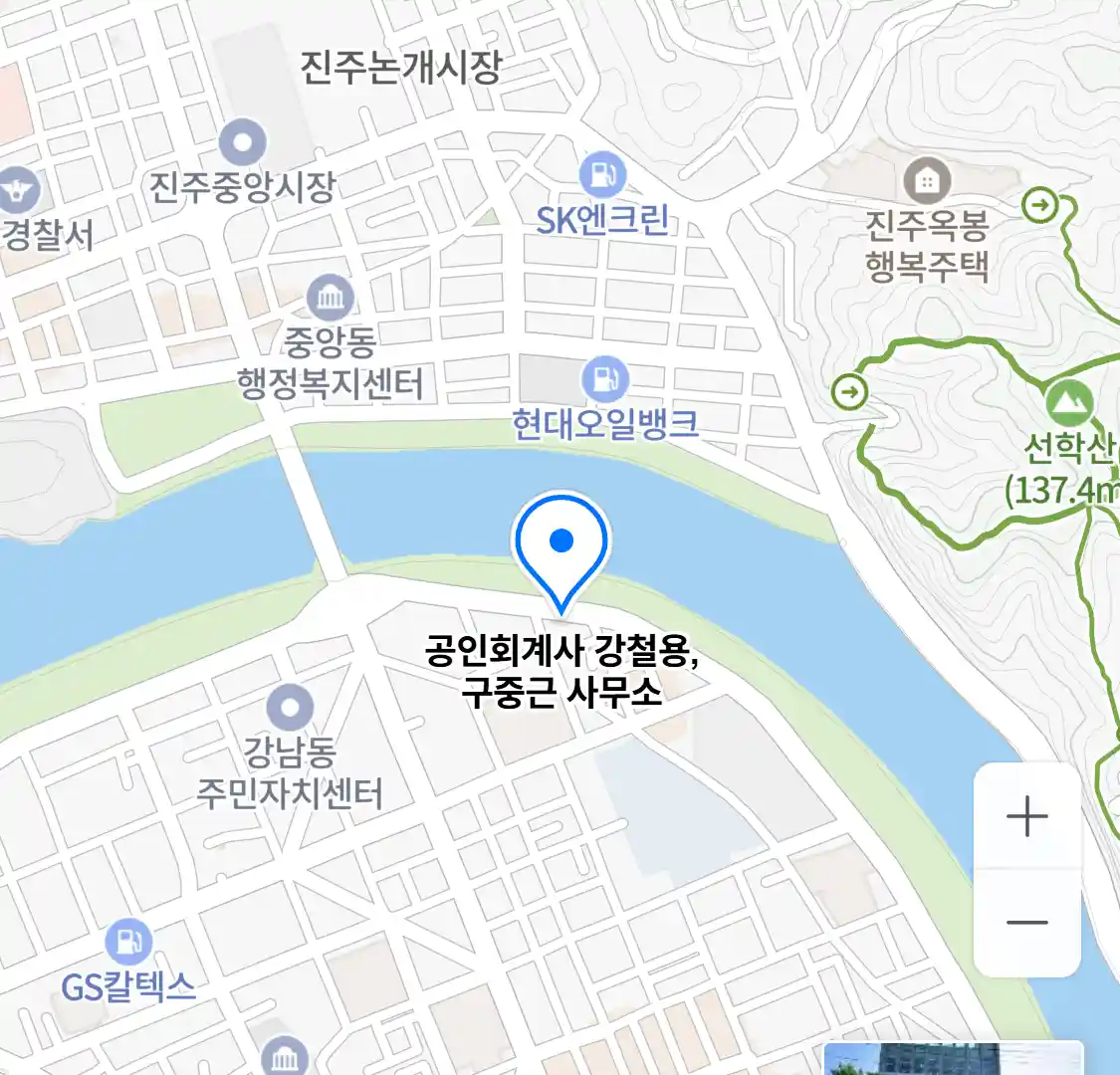
Task: Select the 진주옥봉 행복주택 marker
Action: pos(927,182)
